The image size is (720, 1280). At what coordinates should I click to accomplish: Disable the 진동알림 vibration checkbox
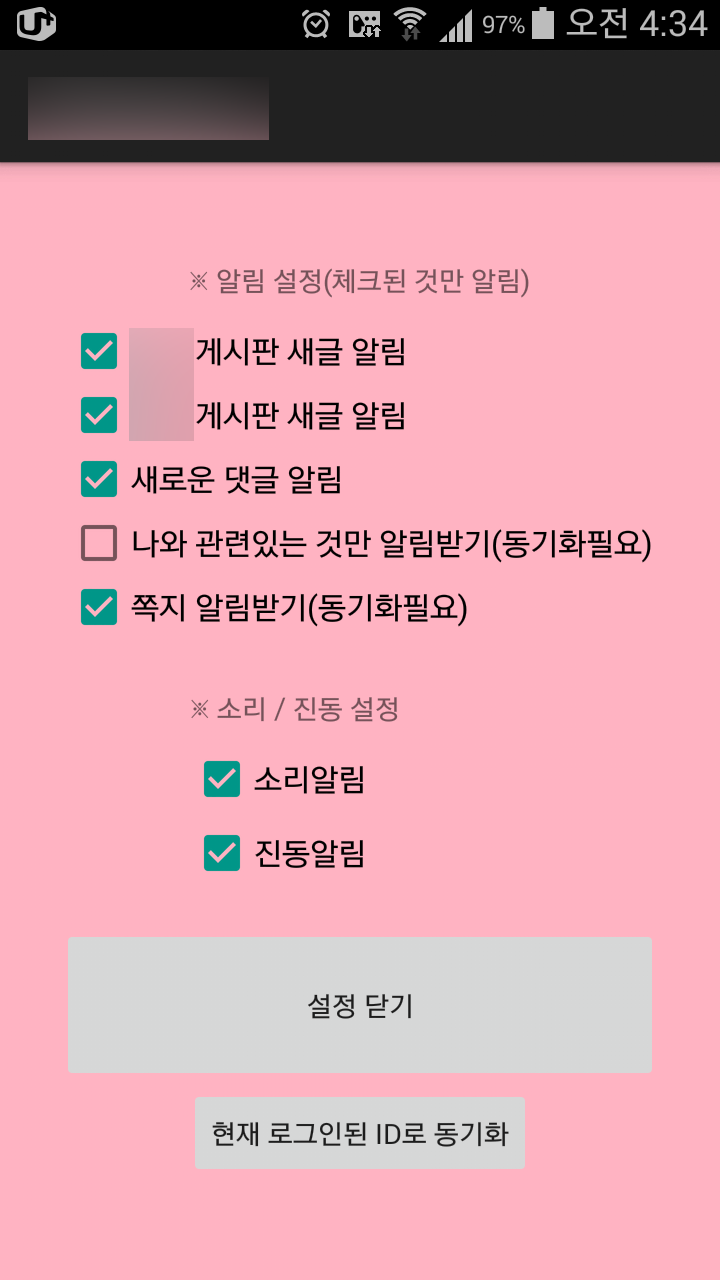pos(222,853)
